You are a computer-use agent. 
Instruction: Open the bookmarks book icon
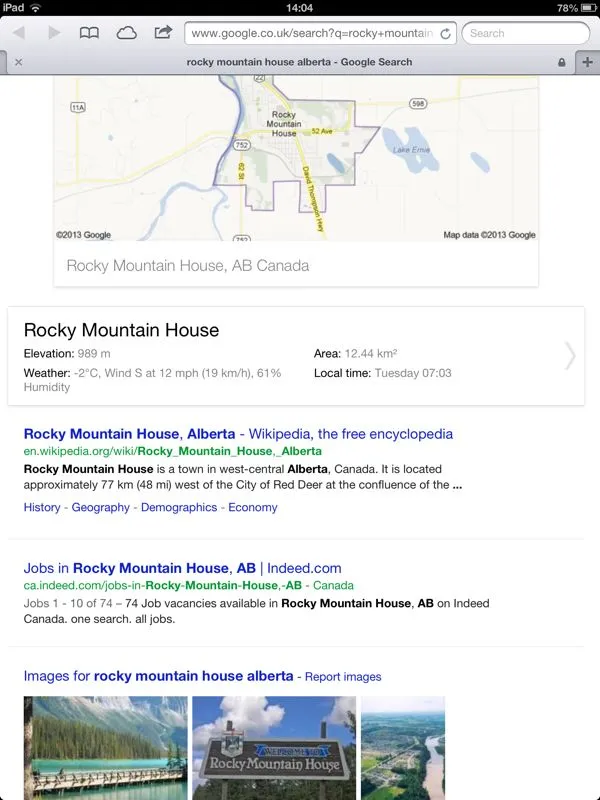pos(89,33)
